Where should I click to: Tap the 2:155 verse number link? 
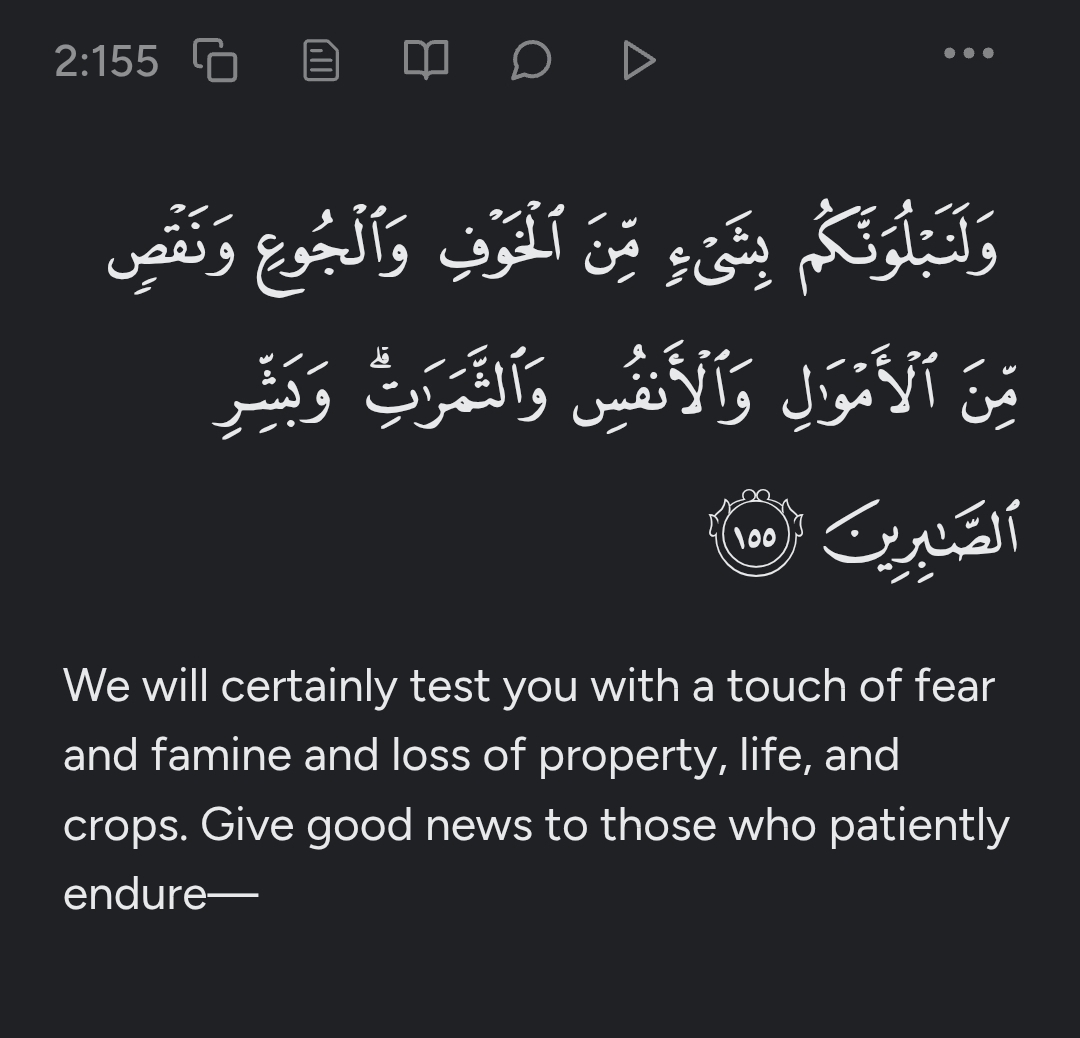(x=106, y=62)
